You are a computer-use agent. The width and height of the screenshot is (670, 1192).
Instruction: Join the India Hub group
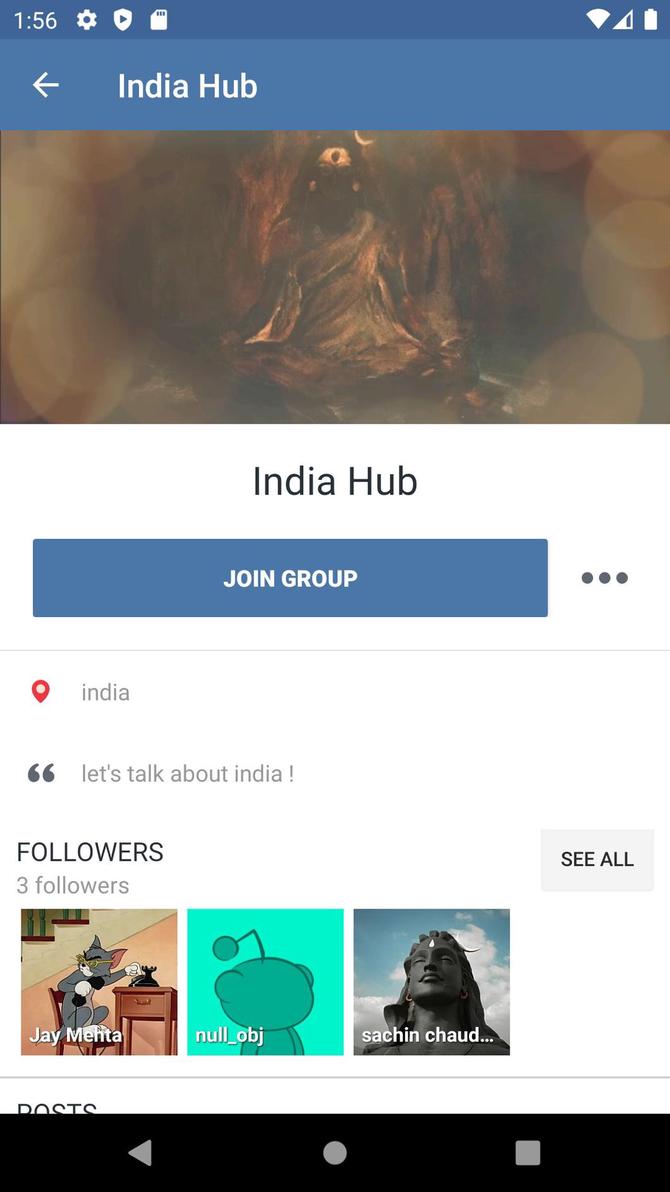[x=290, y=578]
